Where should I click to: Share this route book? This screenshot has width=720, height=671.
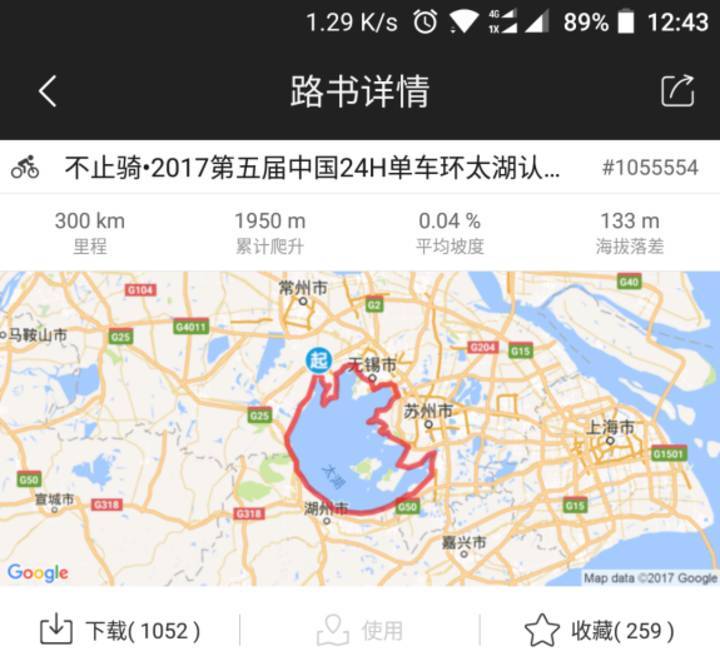coord(677,91)
